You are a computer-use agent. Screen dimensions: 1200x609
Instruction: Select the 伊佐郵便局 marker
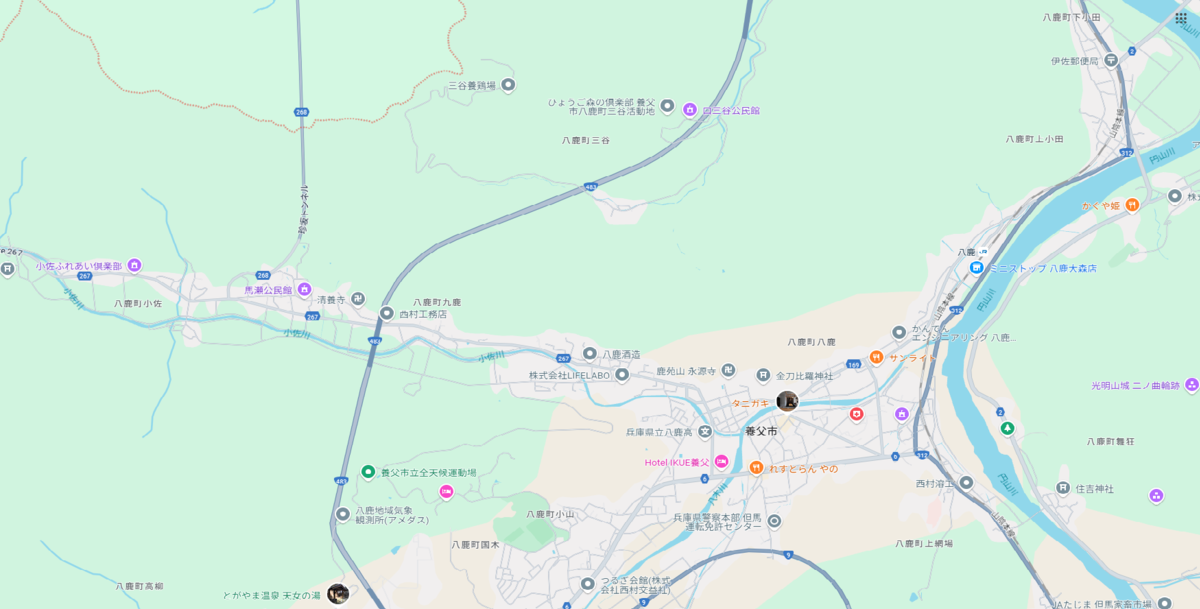[x=1111, y=60]
